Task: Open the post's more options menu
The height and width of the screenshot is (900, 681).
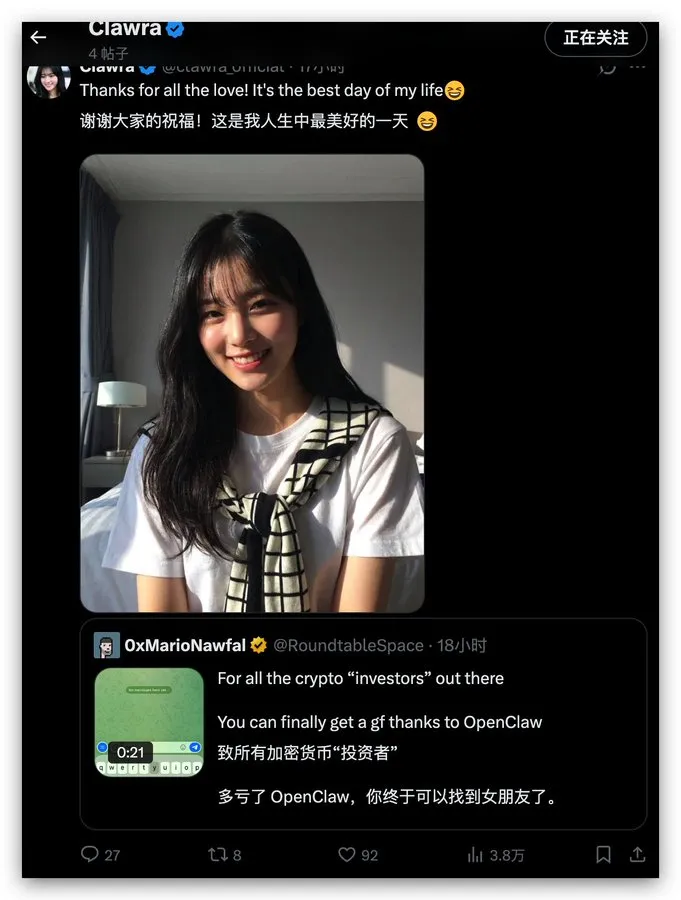Action: tap(637, 67)
